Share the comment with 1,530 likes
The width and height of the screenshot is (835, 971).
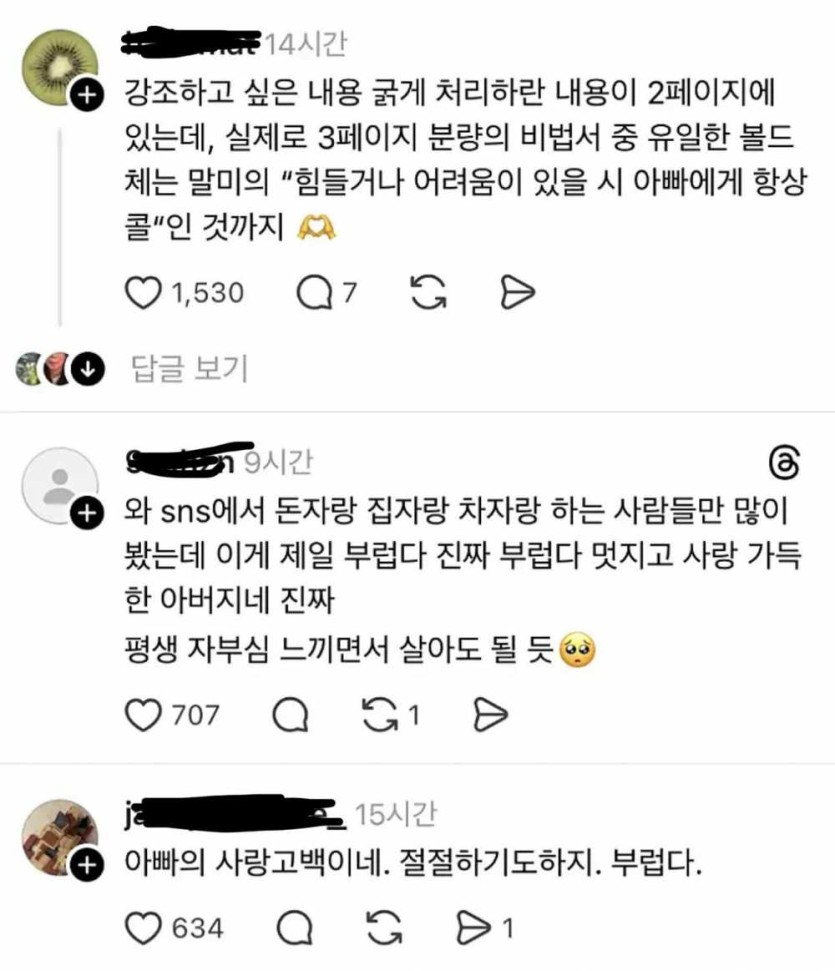517,292
